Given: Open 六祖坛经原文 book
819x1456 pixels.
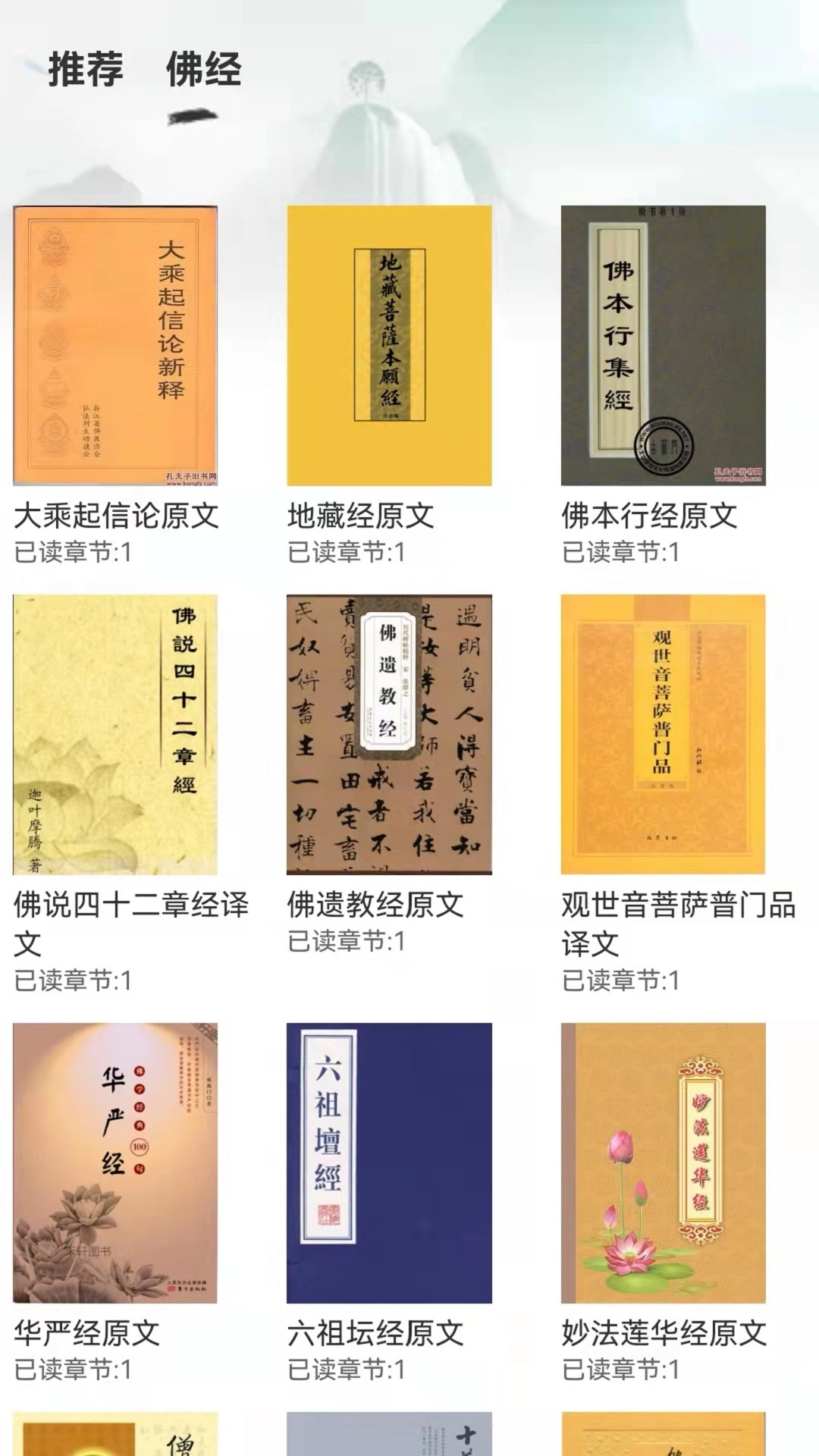Looking at the screenshot, I should 389,1163.
